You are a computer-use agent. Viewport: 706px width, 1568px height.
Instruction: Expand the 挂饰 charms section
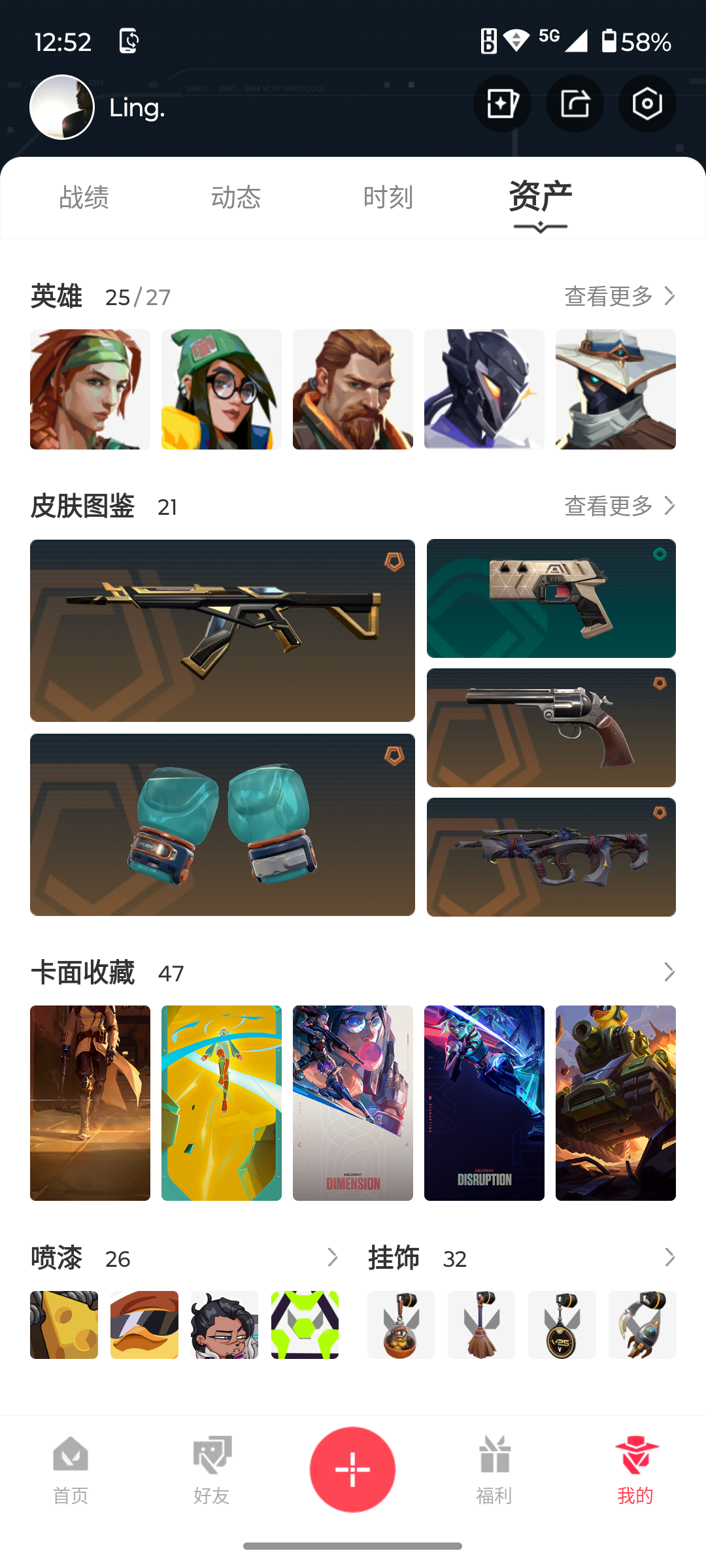[669, 1258]
